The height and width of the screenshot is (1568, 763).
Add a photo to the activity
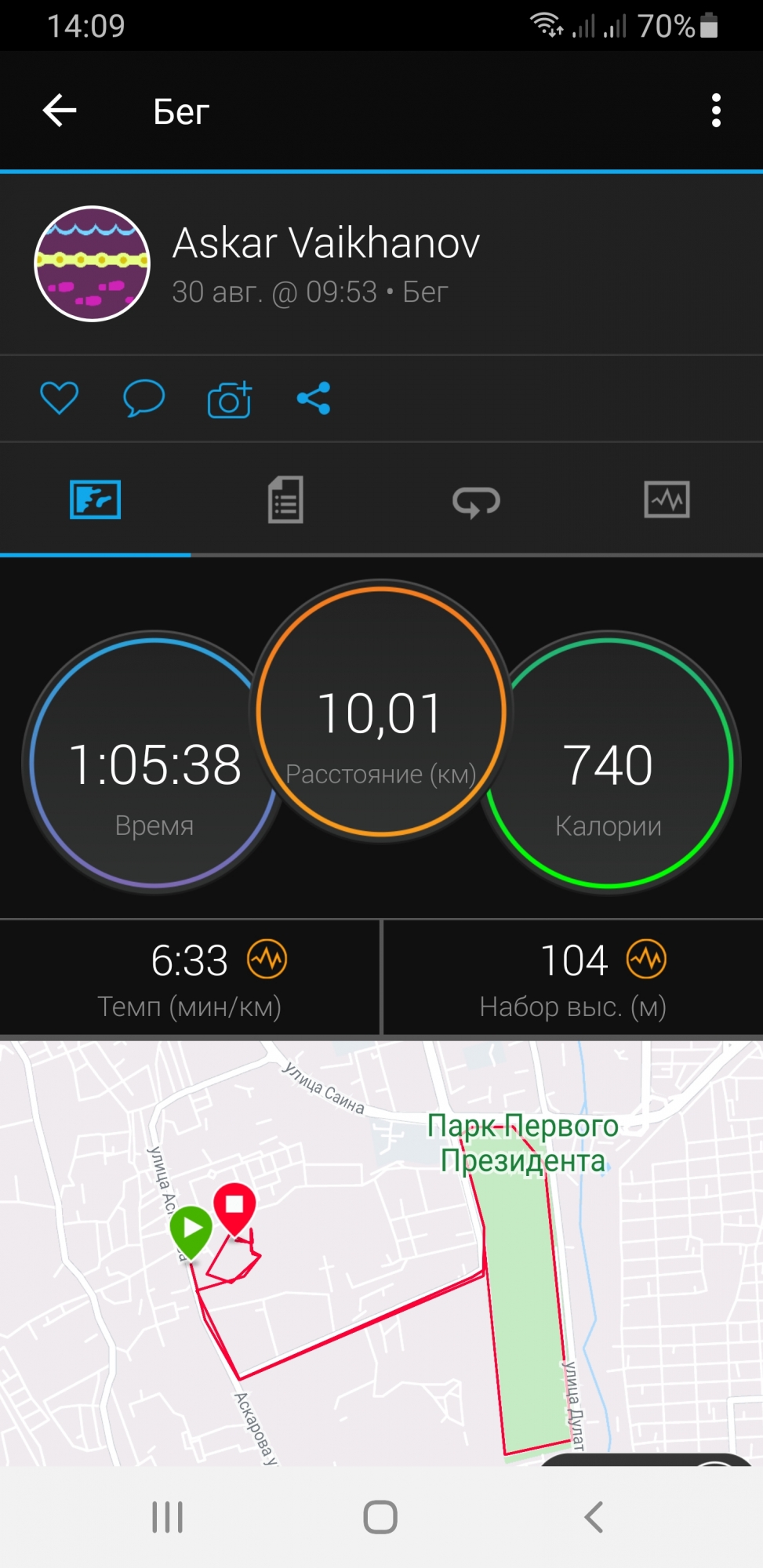[x=229, y=399]
